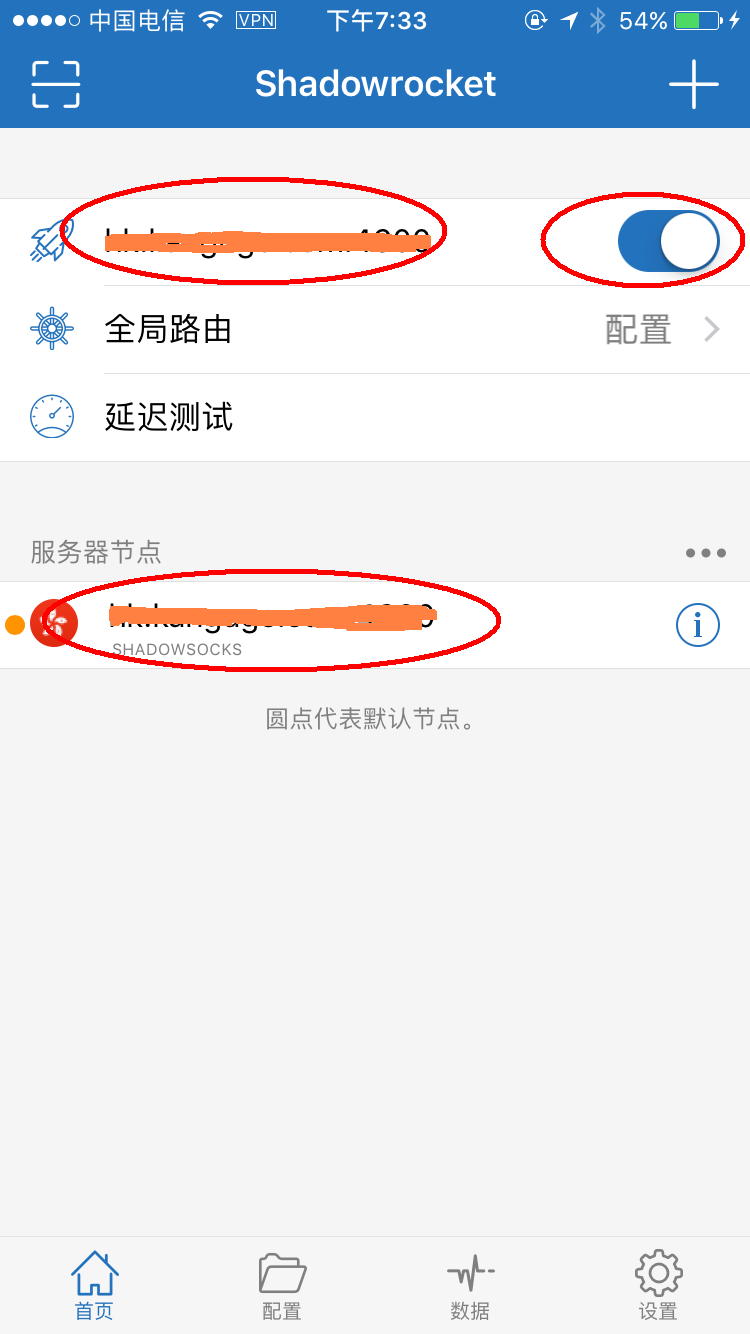Open the 服务器节点 more options menu
Screen dimensions: 750x1334
[705, 553]
